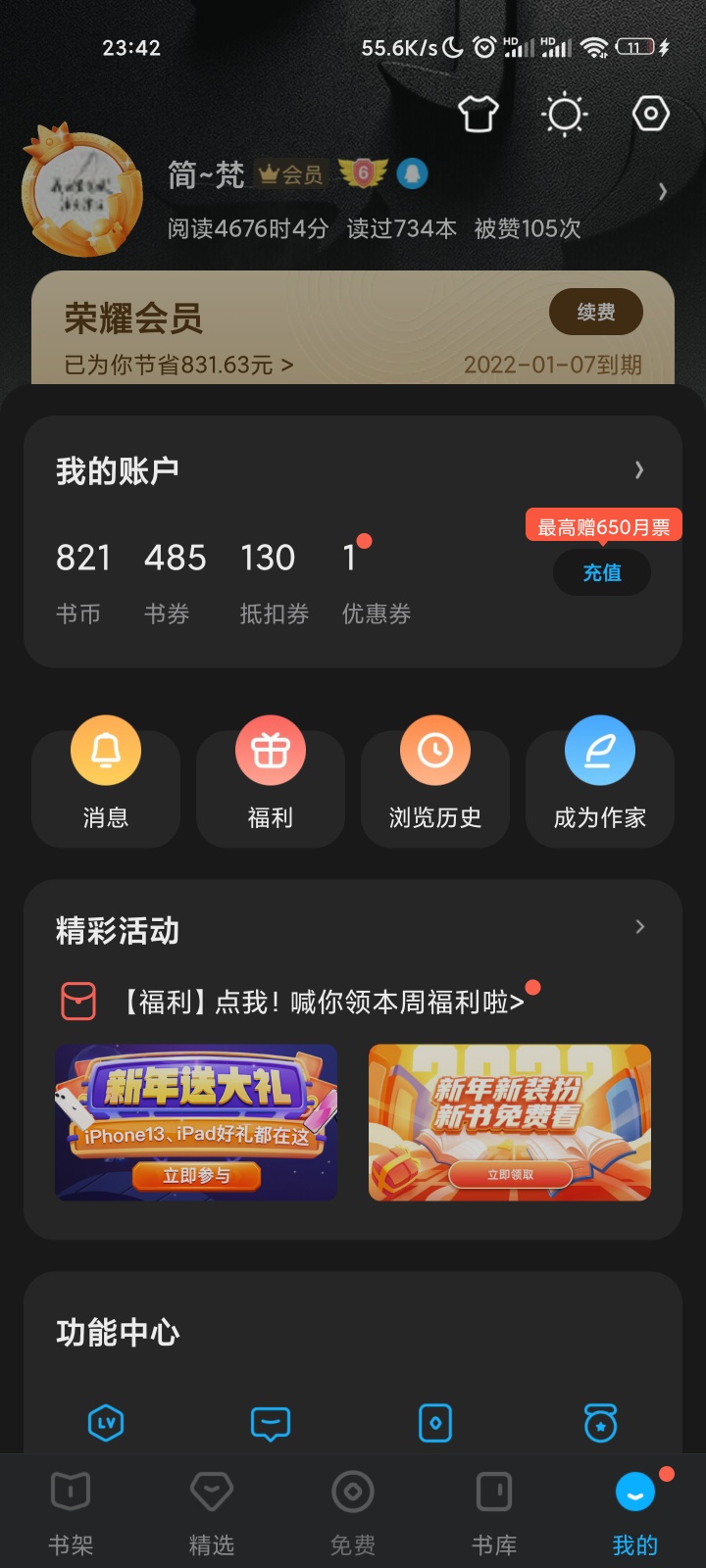Viewport: 706px width, 1568px height.
Task: Expand 精彩活动 to see more activities
Action: (x=639, y=927)
